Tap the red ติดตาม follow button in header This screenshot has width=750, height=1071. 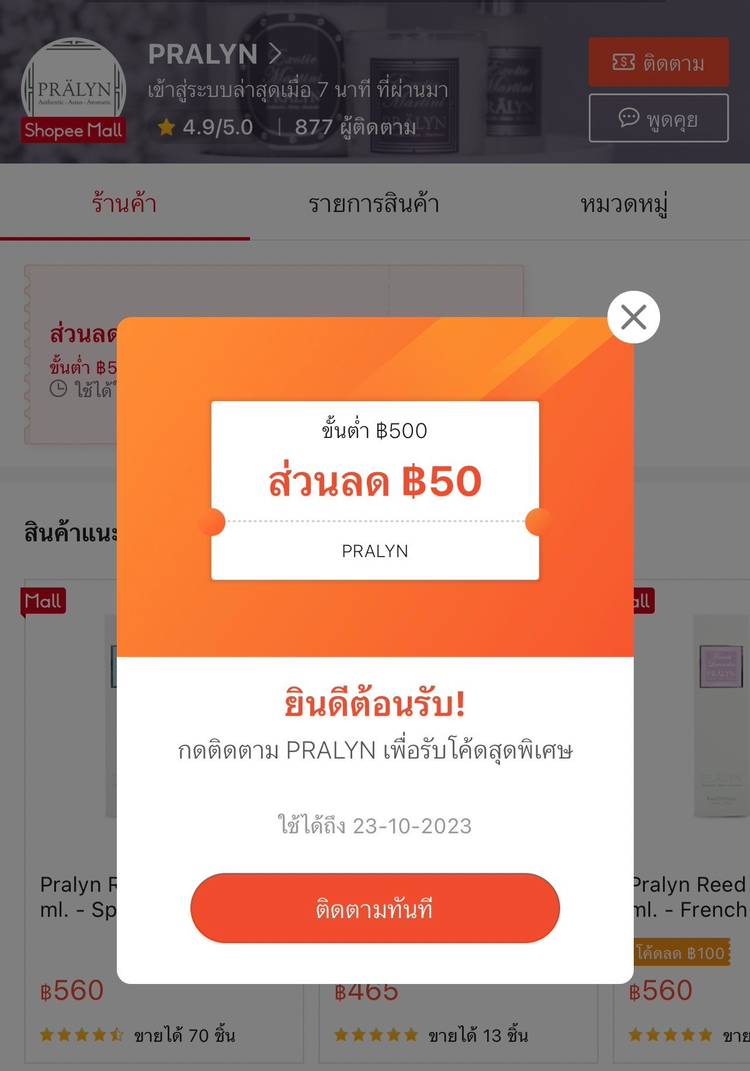click(x=658, y=62)
